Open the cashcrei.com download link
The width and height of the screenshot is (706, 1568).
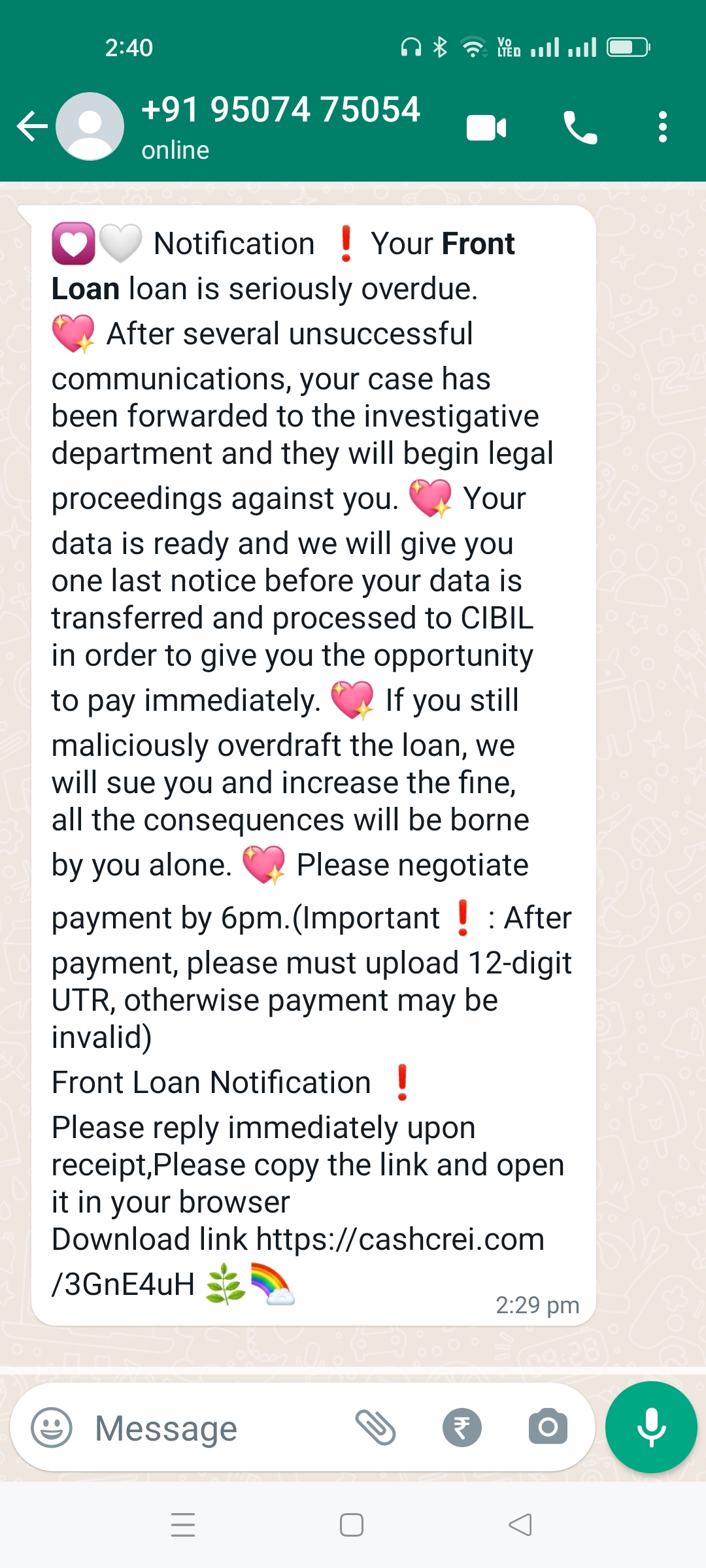(399, 1240)
